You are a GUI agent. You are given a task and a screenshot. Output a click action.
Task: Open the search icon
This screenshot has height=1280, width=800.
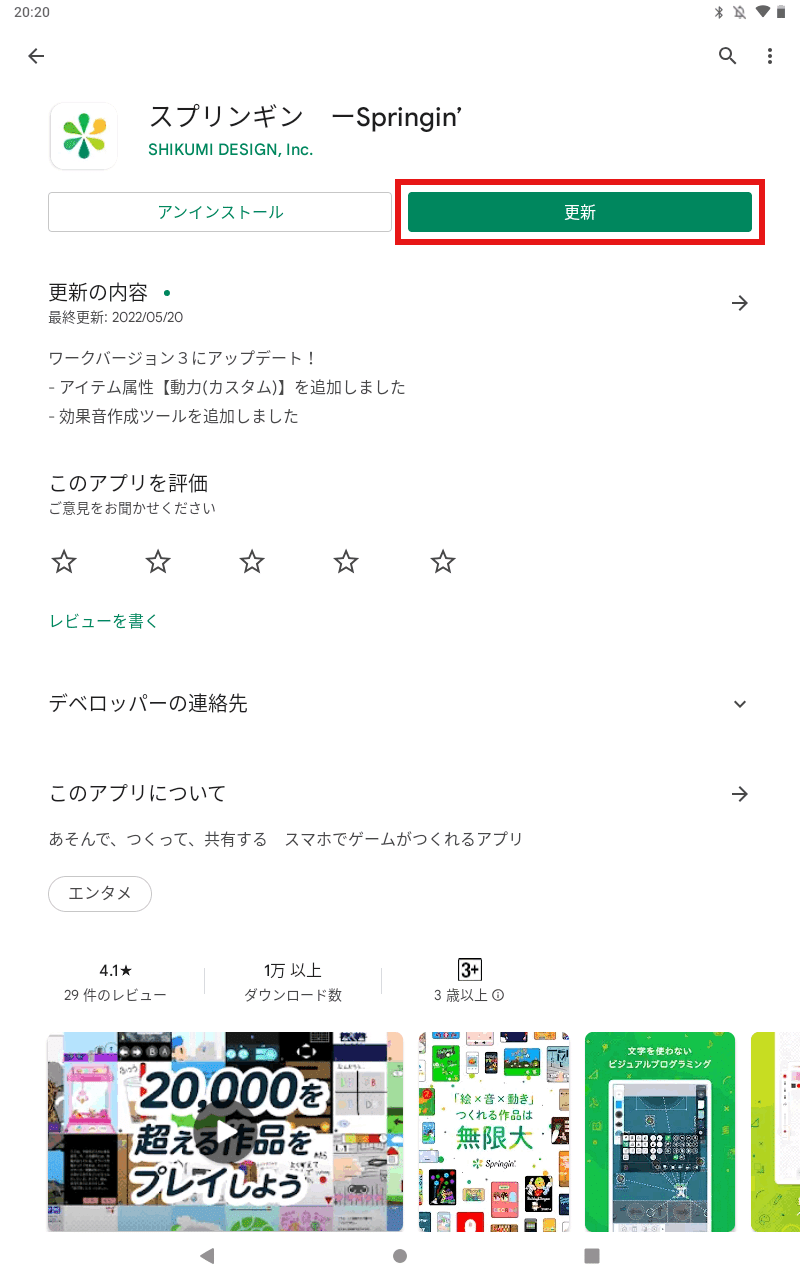(728, 56)
